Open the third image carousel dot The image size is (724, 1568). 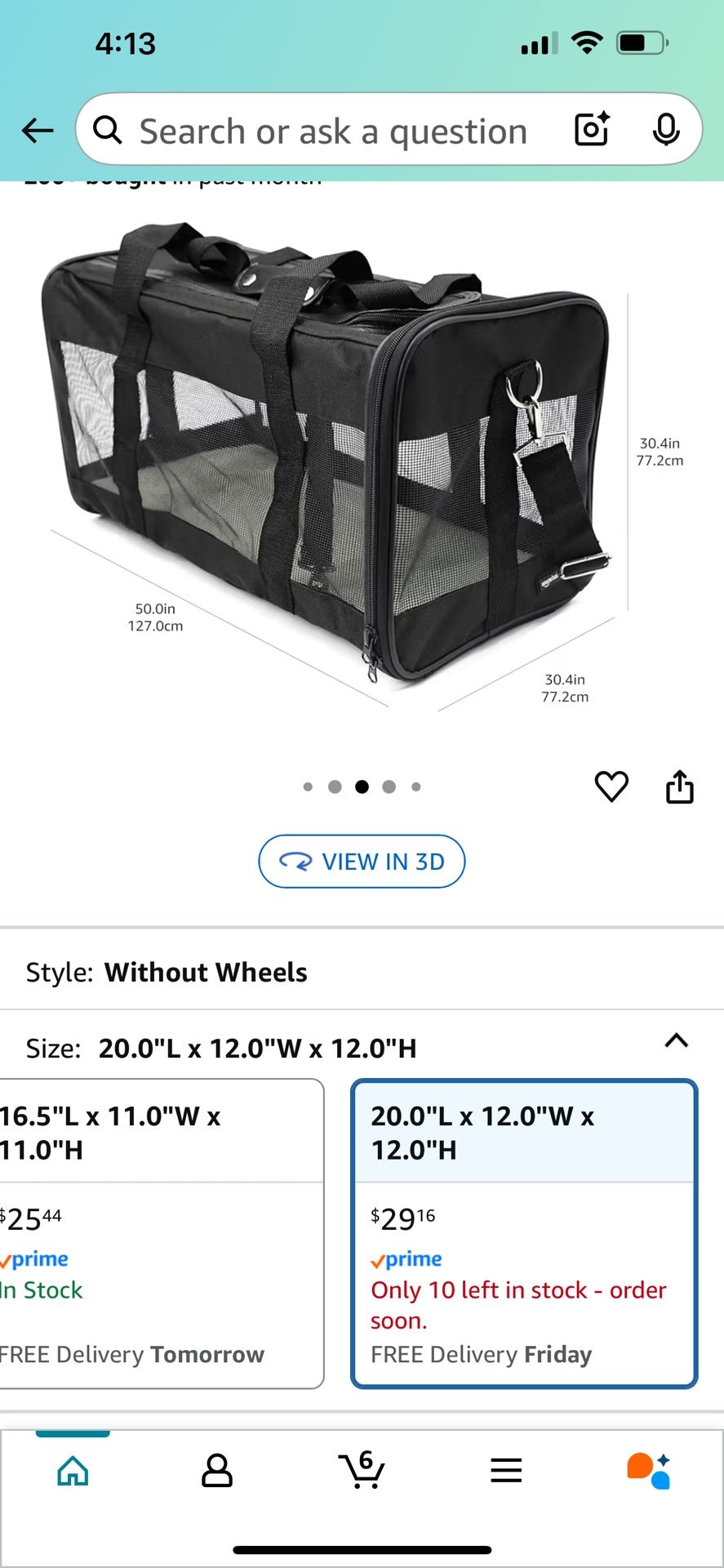tap(362, 786)
